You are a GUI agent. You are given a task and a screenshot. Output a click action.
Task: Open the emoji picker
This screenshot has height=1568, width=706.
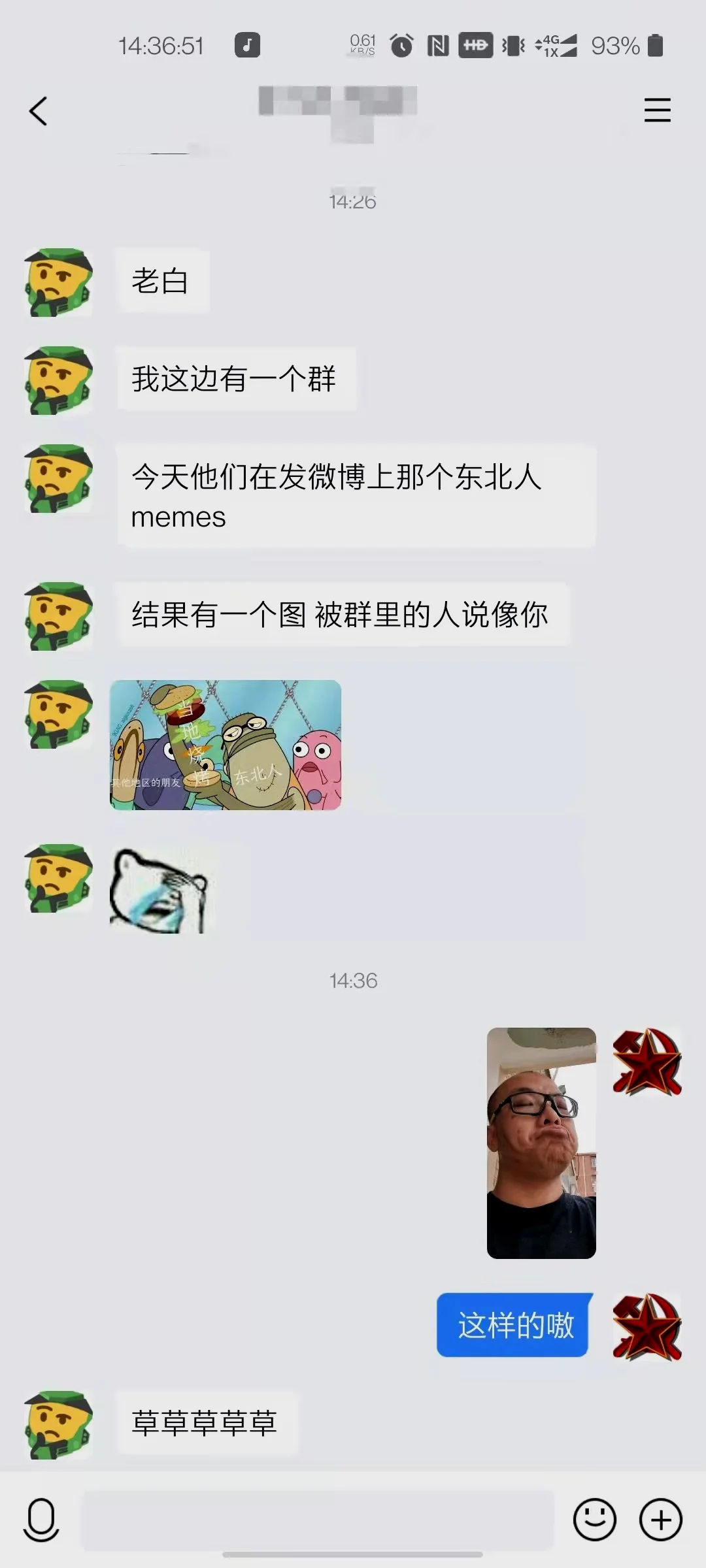pyautogui.click(x=594, y=1520)
